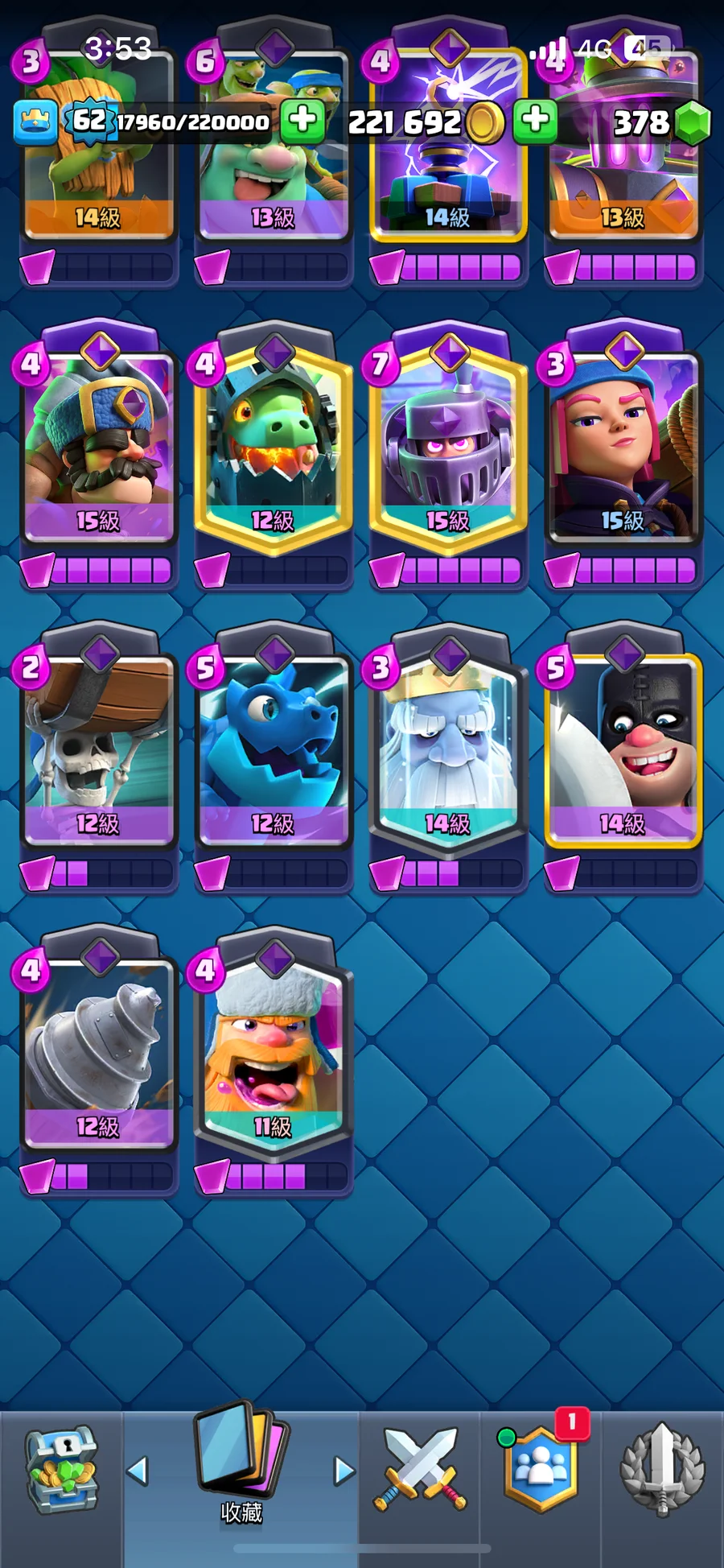Tap the left arrow beside 收藏
Viewport: 724px width, 1568px height.
coord(138,1471)
